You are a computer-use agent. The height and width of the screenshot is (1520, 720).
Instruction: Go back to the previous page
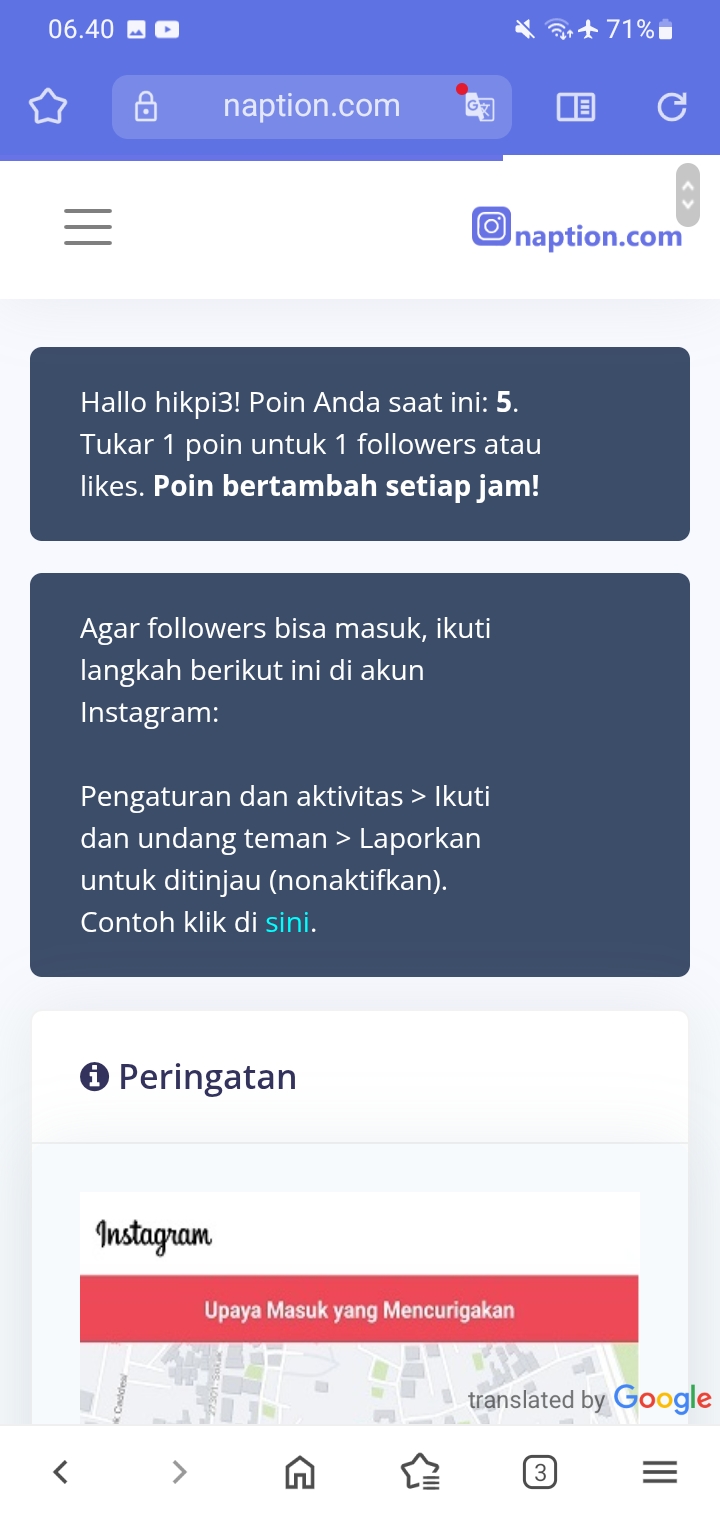pos(61,1471)
